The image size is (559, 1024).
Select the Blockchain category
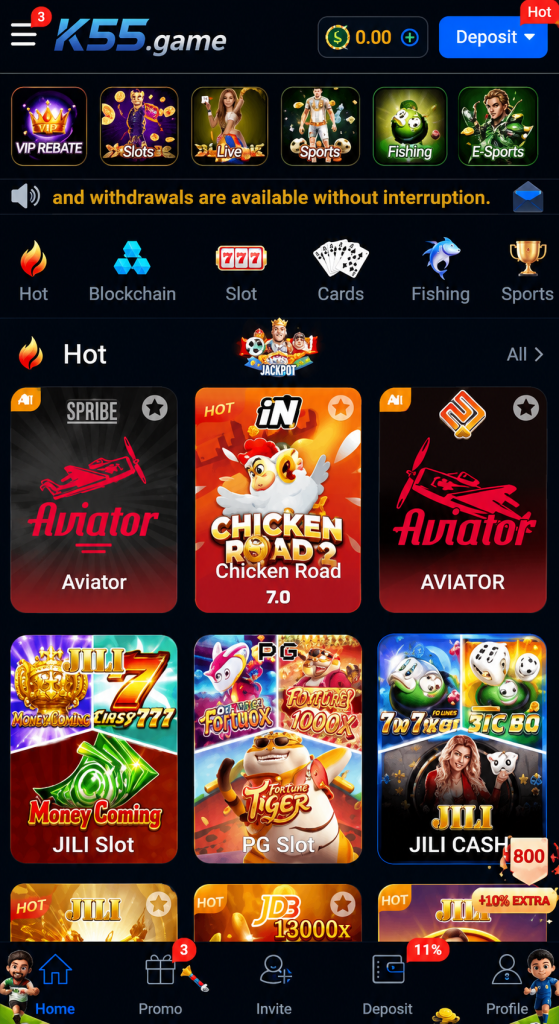pyautogui.click(x=132, y=271)
